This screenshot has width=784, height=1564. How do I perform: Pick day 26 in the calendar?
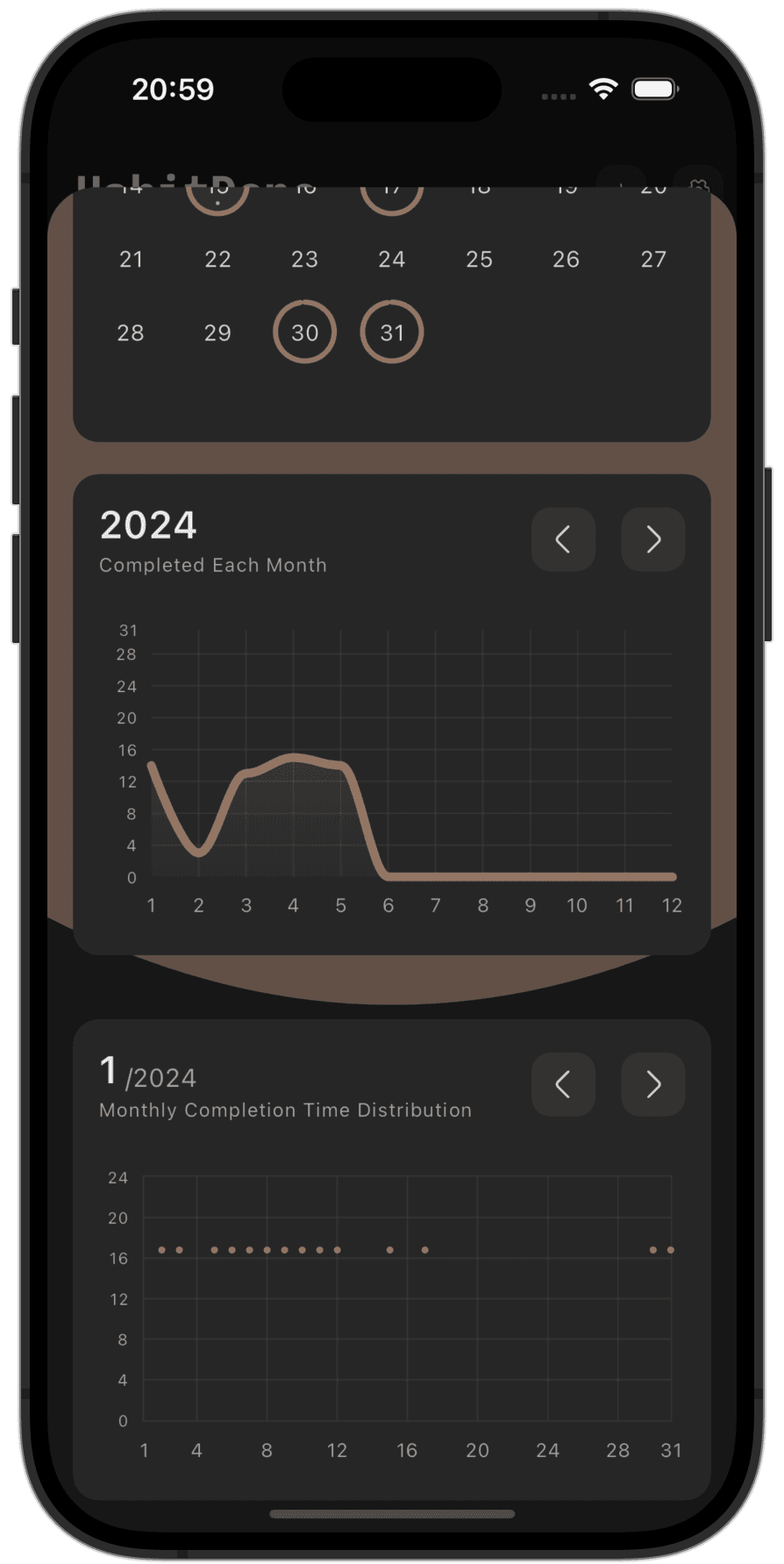pyautogui.click(x=566, y=260)
